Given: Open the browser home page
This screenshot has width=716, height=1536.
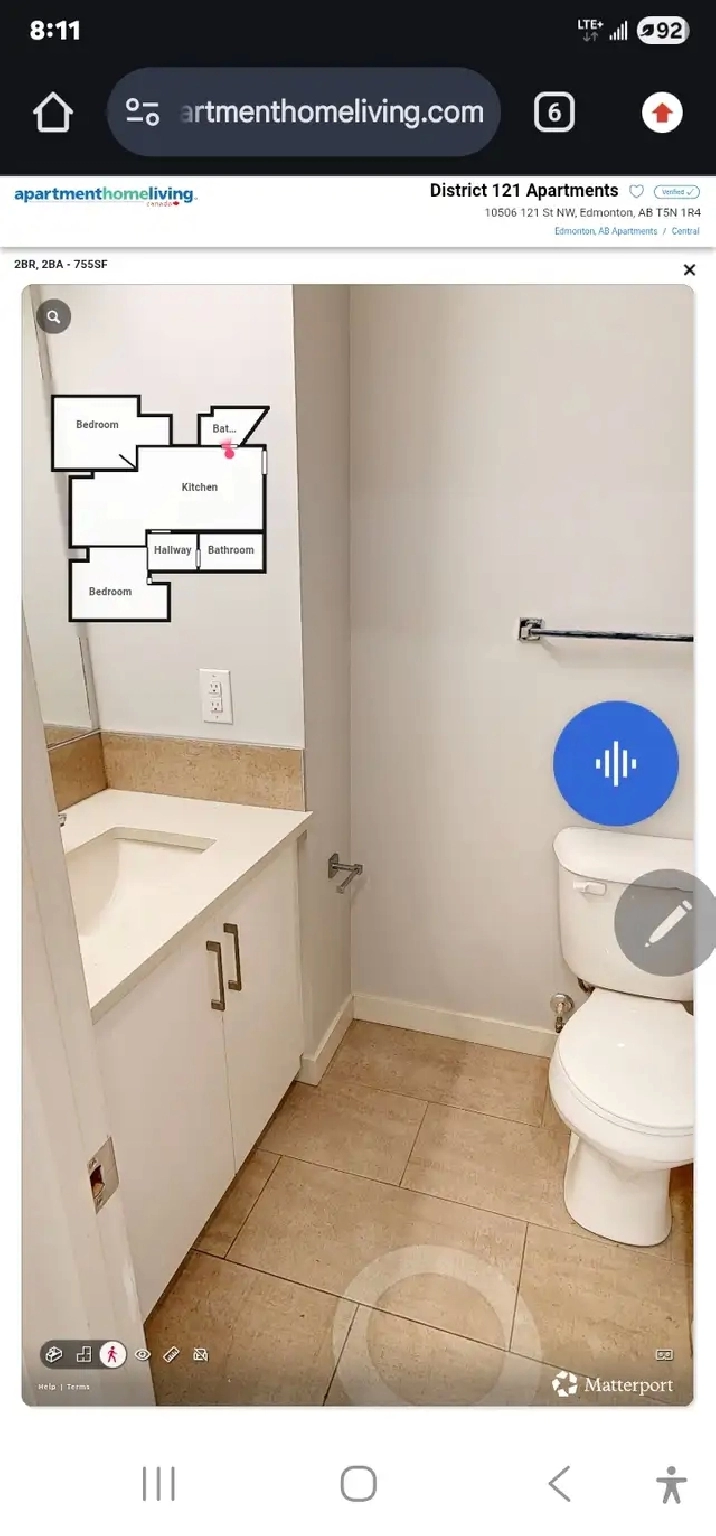Looking at the screenshot, I should coord(53,113).
